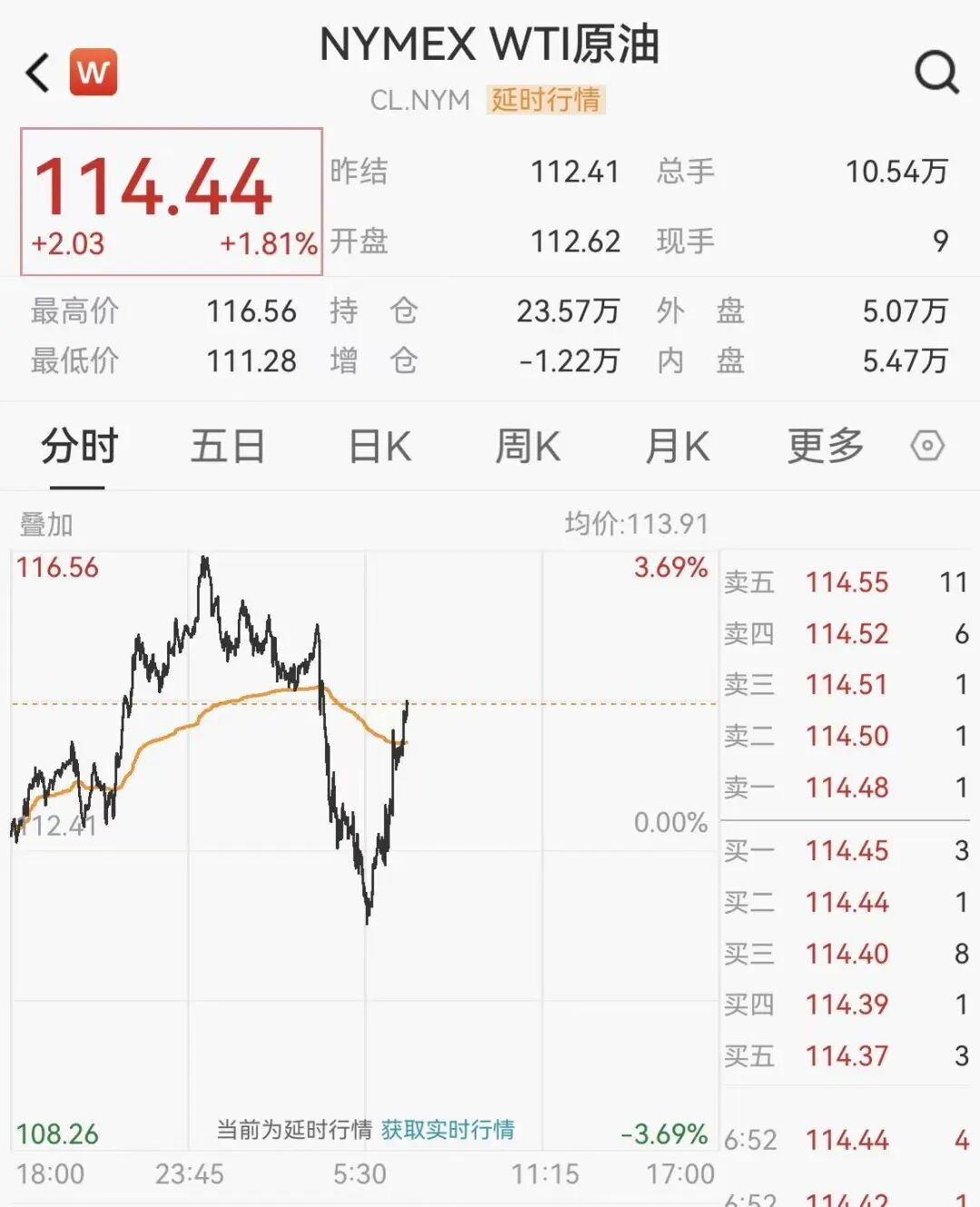Select the 周K chart tab

527,446
